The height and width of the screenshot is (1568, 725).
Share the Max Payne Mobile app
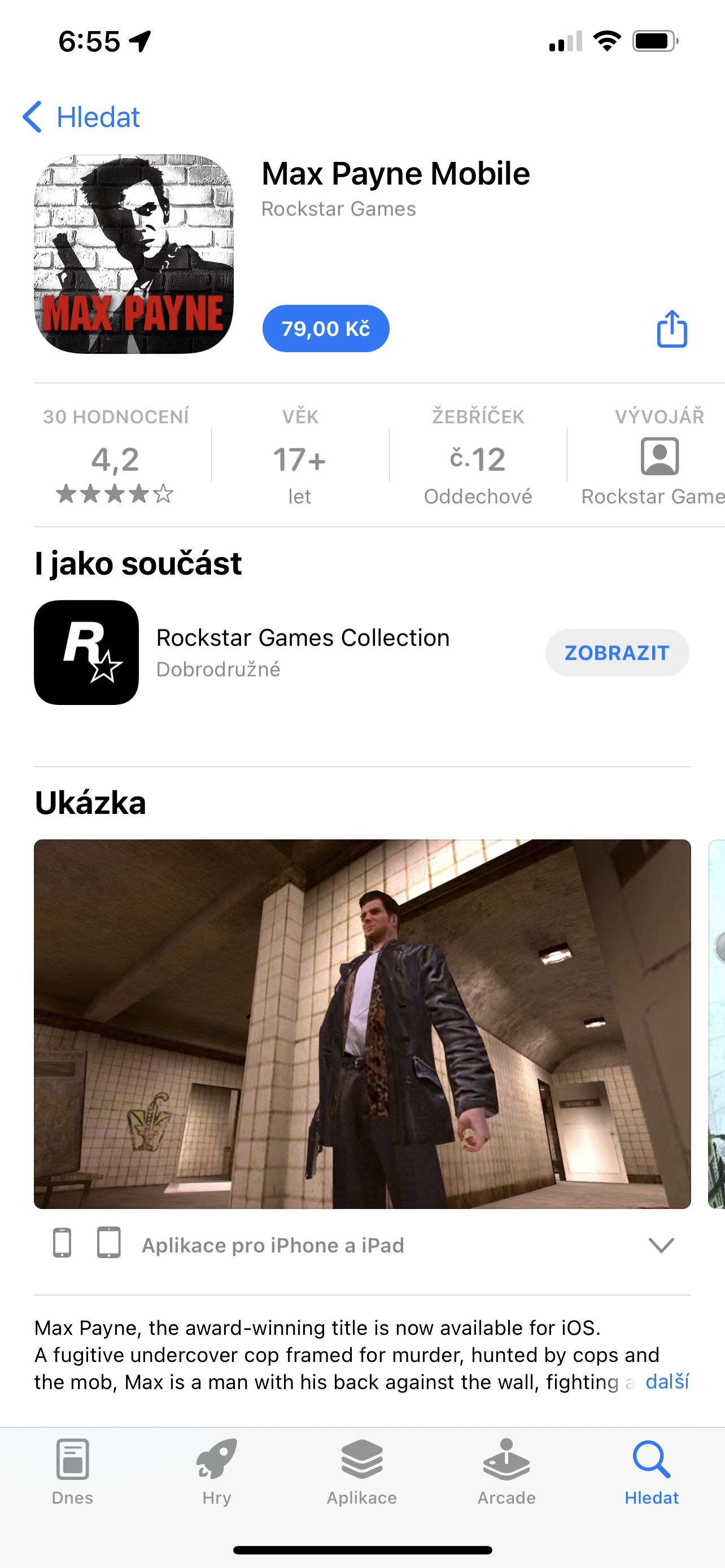(x=671, y=329)
